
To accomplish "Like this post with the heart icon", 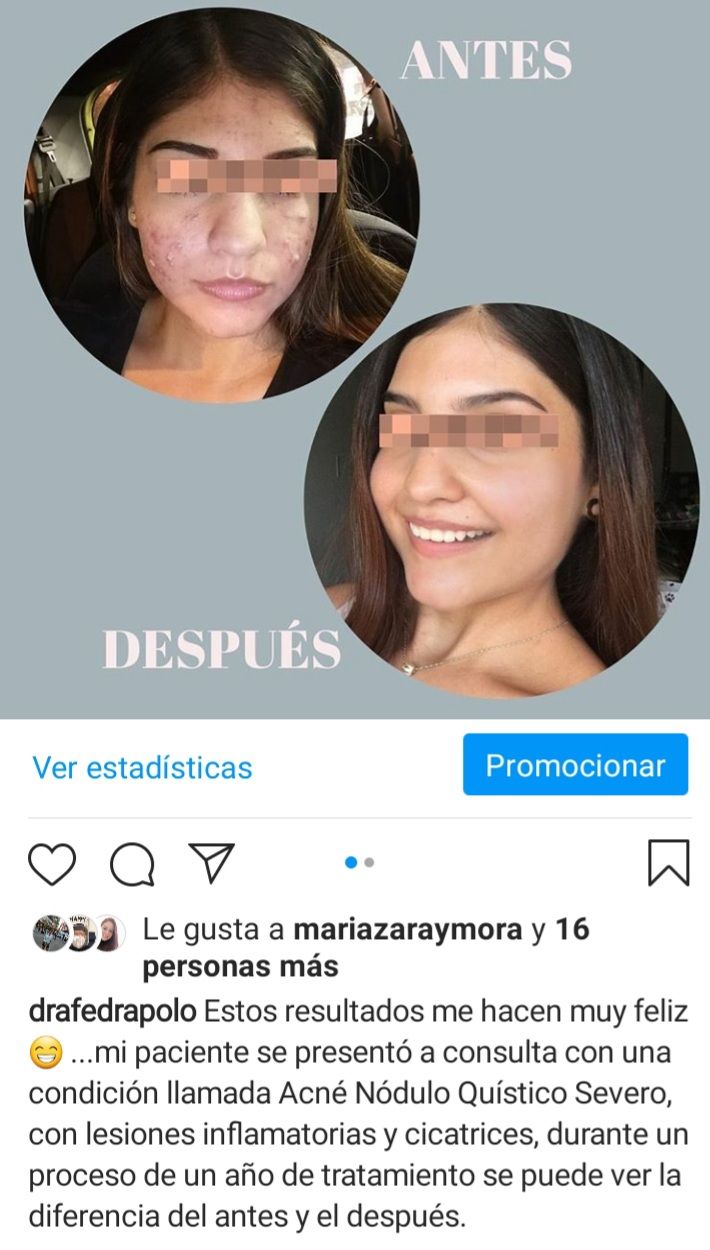I will tap(52, 864).
